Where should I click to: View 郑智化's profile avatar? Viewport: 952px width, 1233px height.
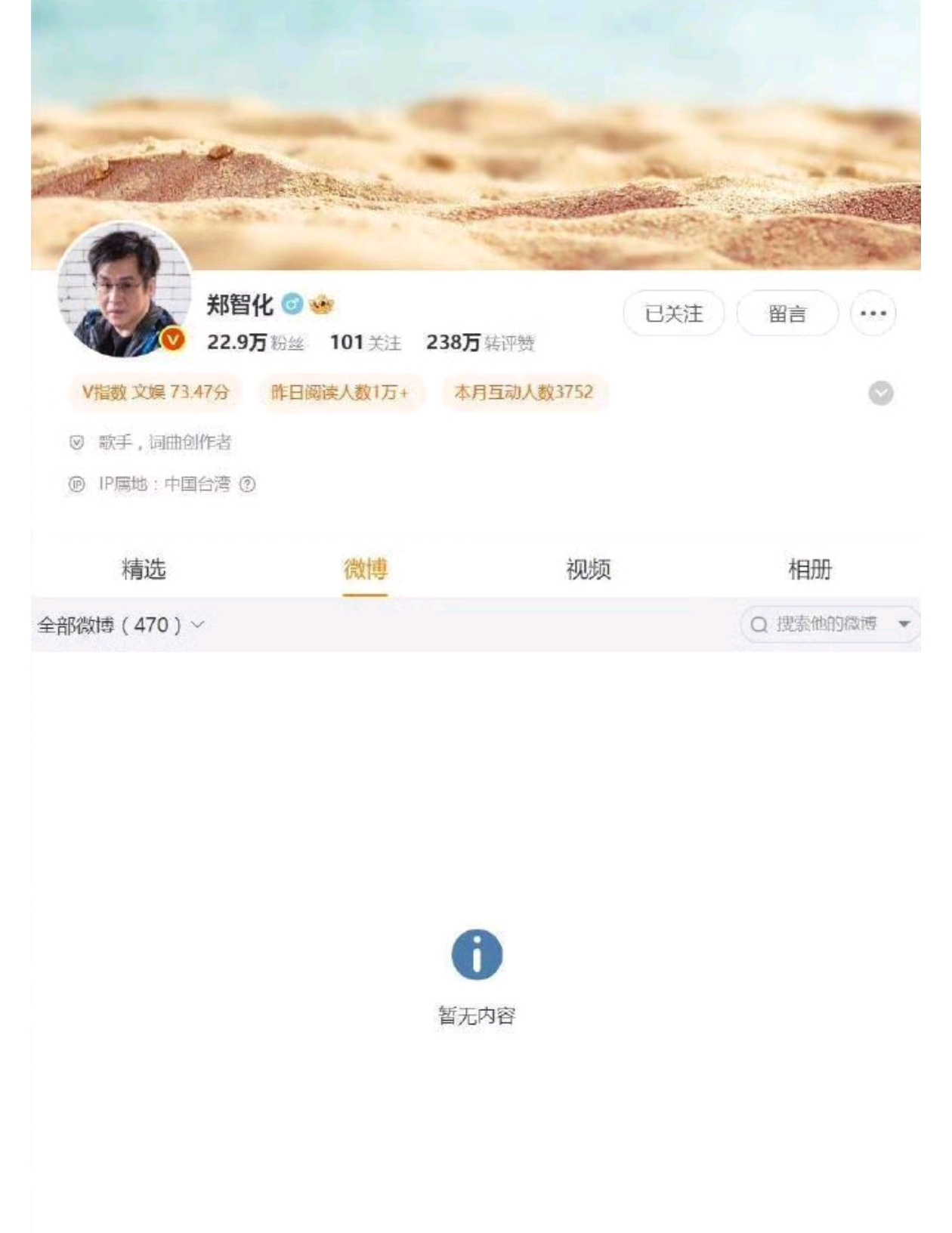(x=124, y=291)
